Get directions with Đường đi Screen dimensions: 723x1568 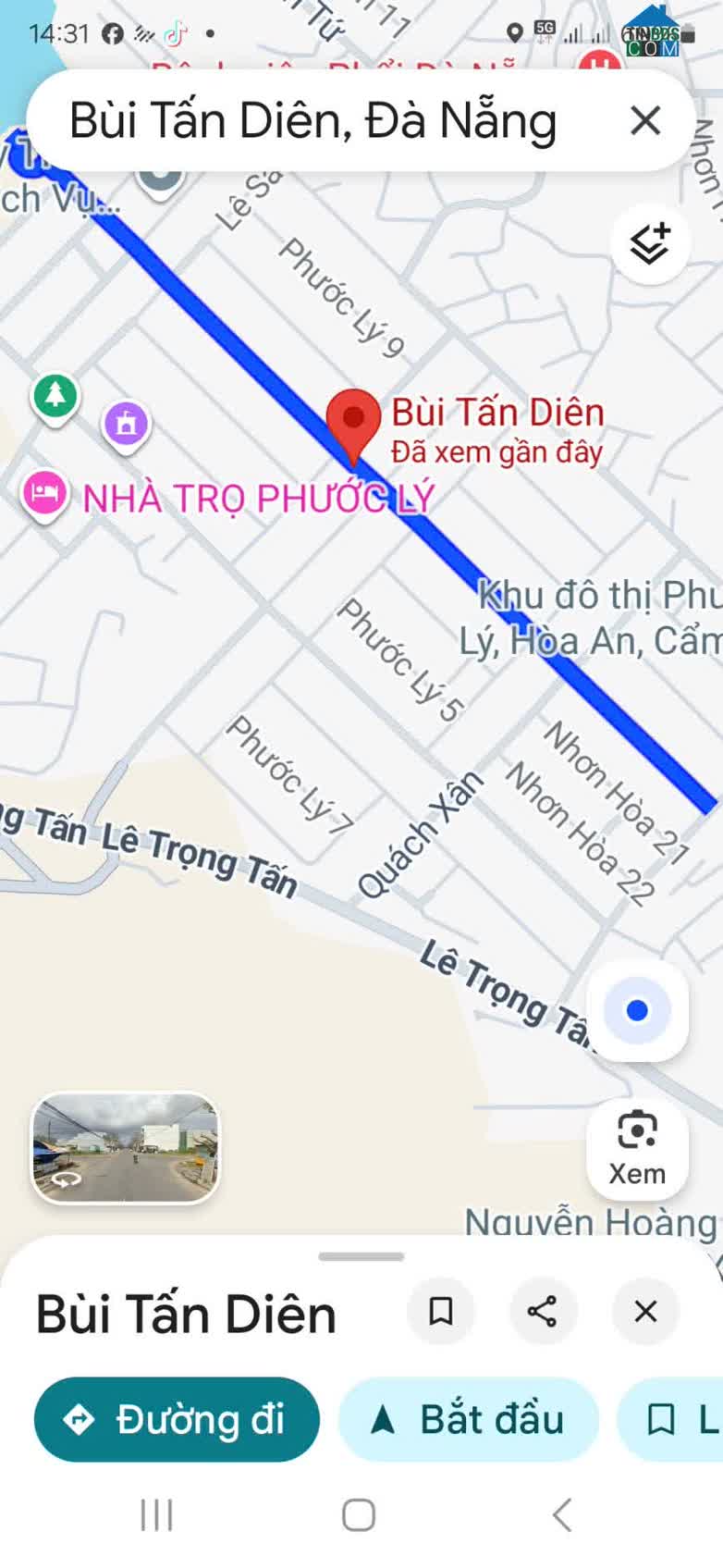click(x=177, y=1419)
